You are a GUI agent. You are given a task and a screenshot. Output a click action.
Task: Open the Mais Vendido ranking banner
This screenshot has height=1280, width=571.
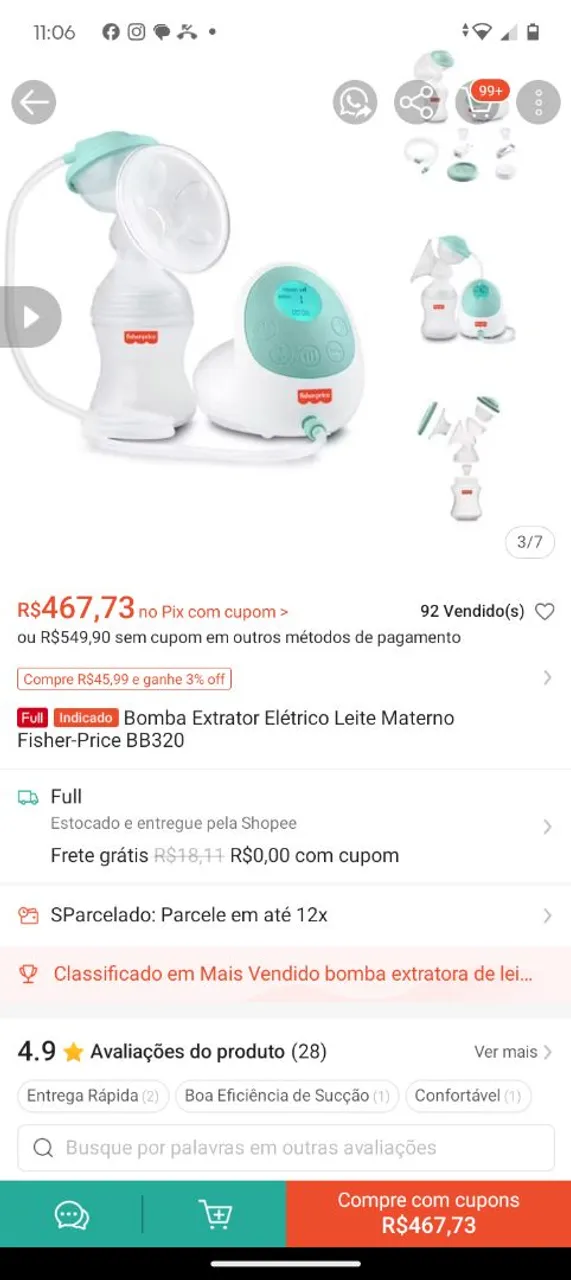(285, 973)
